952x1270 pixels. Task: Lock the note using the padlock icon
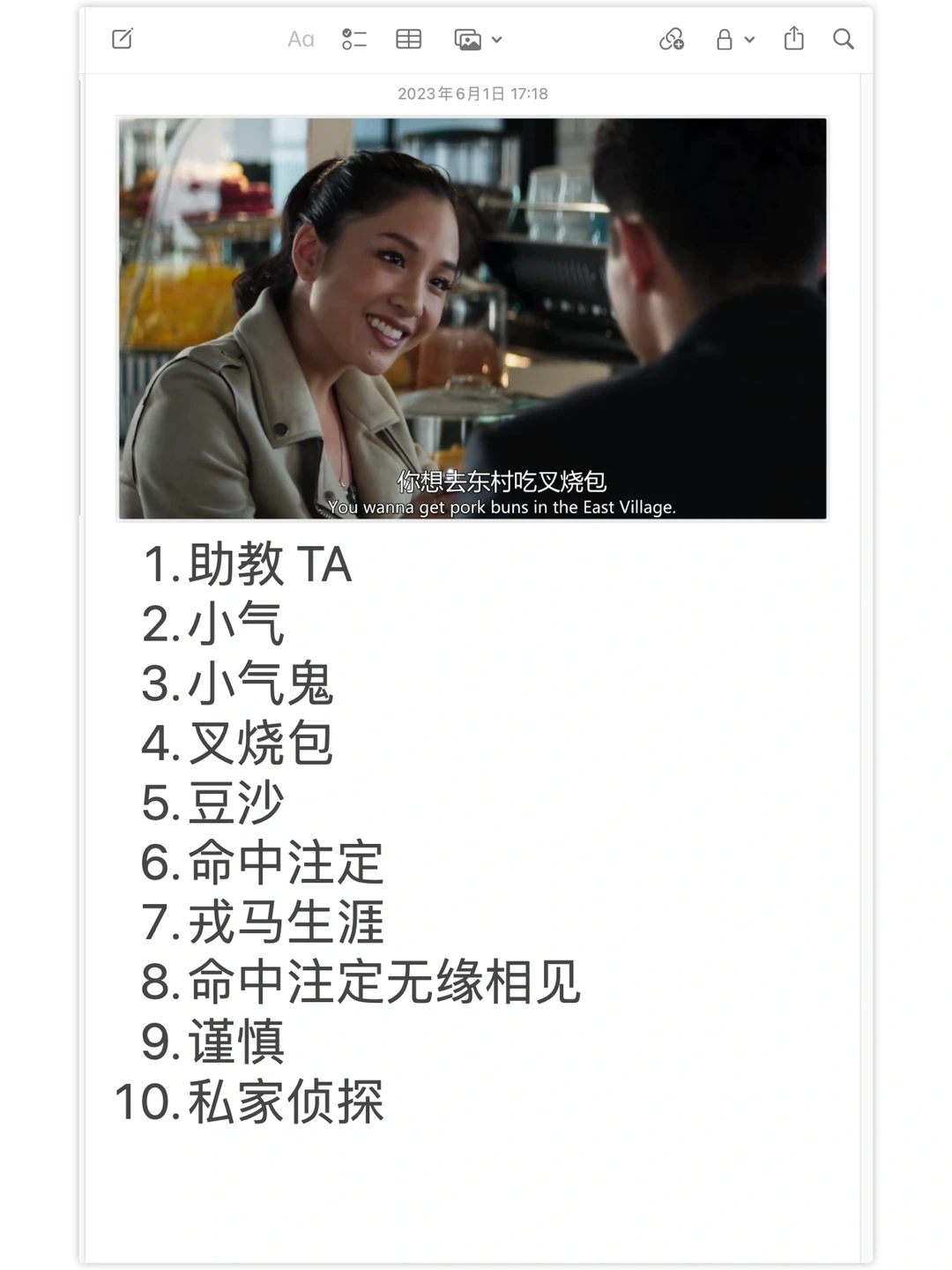[724, 39]
